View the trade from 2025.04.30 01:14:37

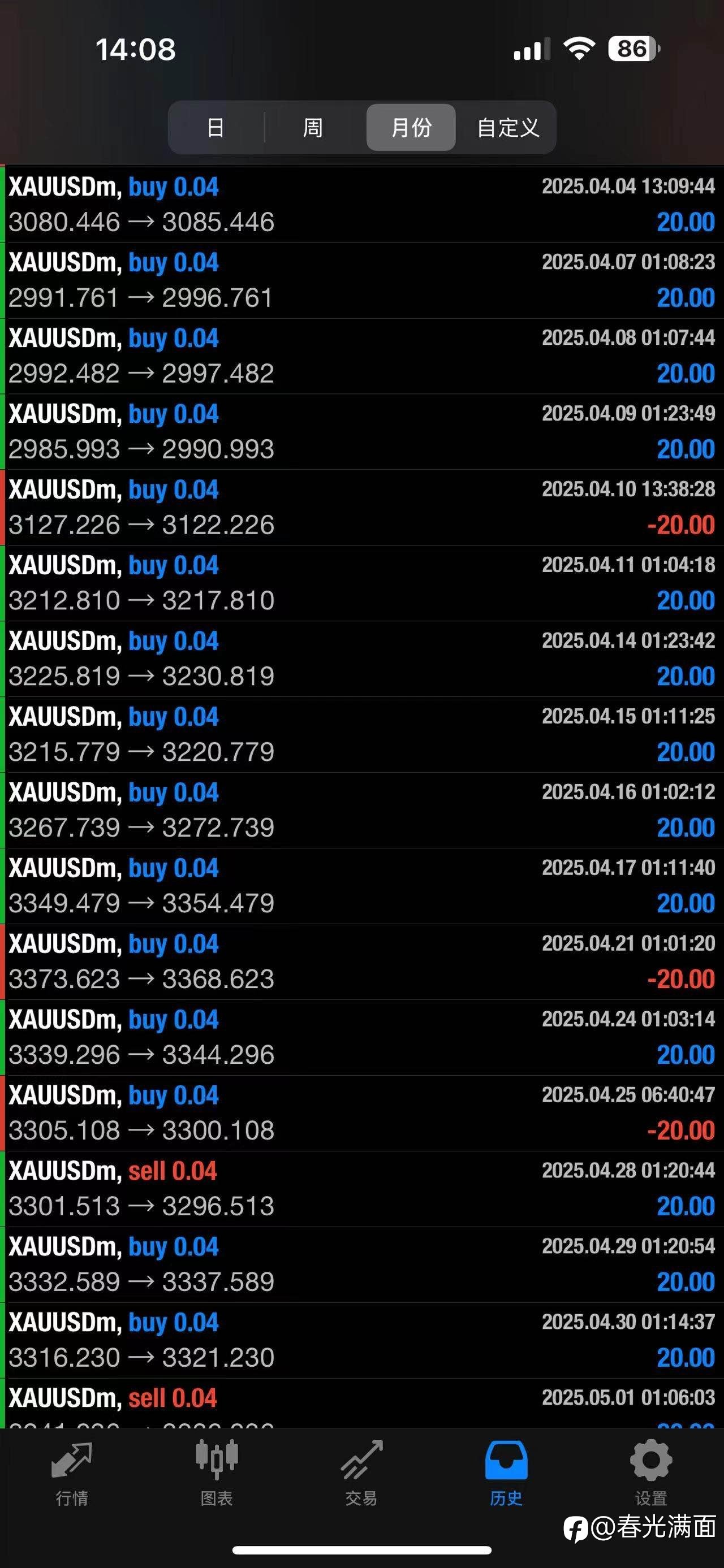tap(361, 1340)
